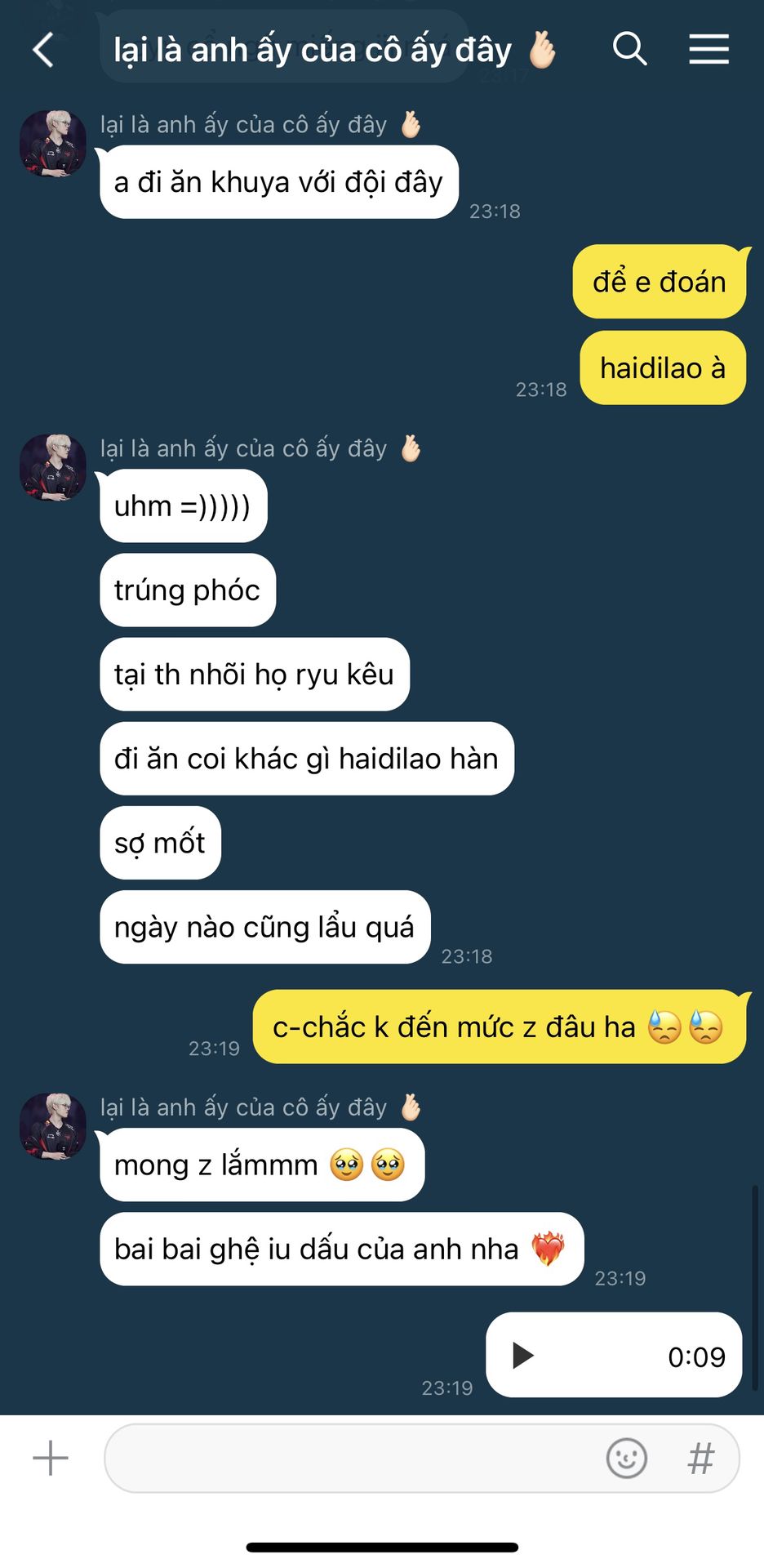Screen dimensions: 764x1568
Task: Open the plus attachment menu
Action: coord(51,1458)
